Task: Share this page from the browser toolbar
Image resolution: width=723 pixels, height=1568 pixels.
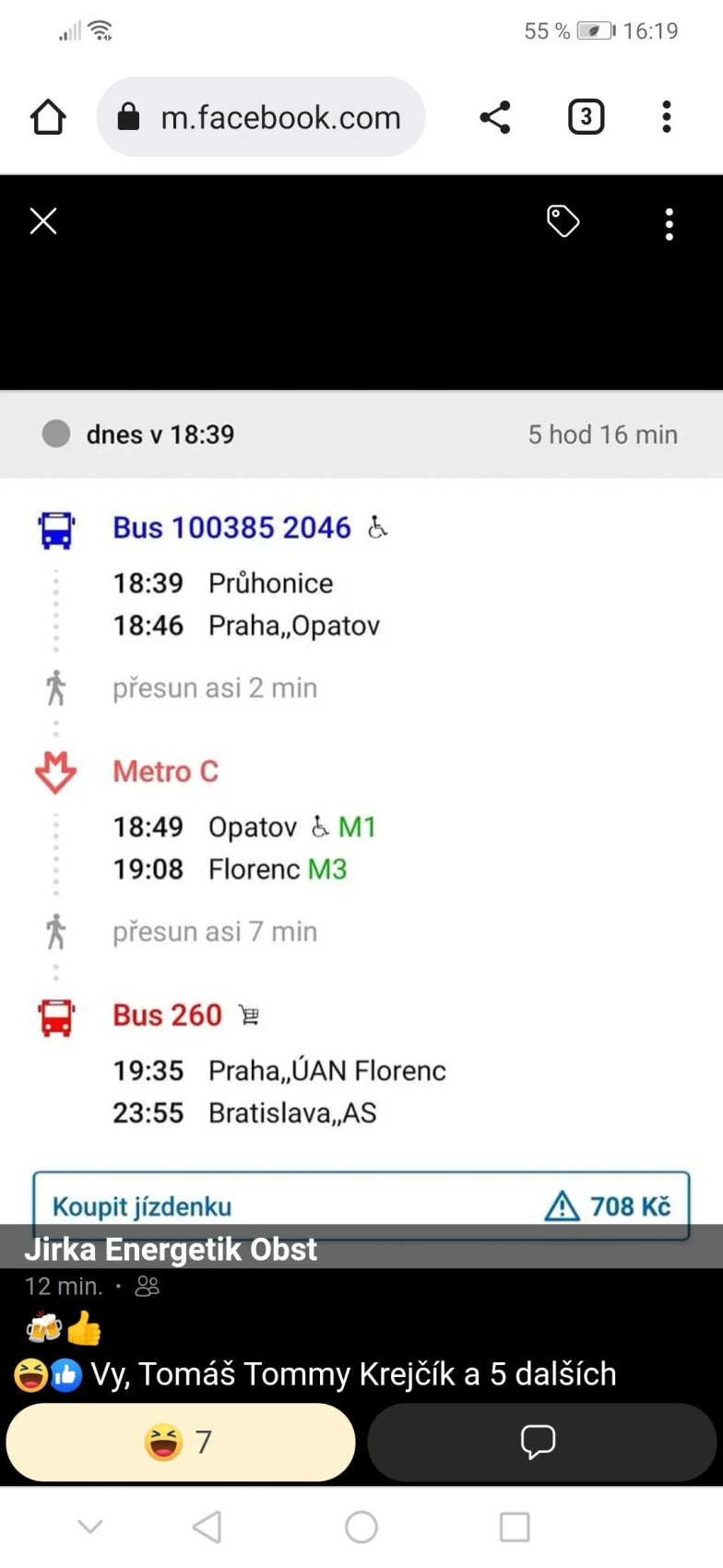Action: 495,117
